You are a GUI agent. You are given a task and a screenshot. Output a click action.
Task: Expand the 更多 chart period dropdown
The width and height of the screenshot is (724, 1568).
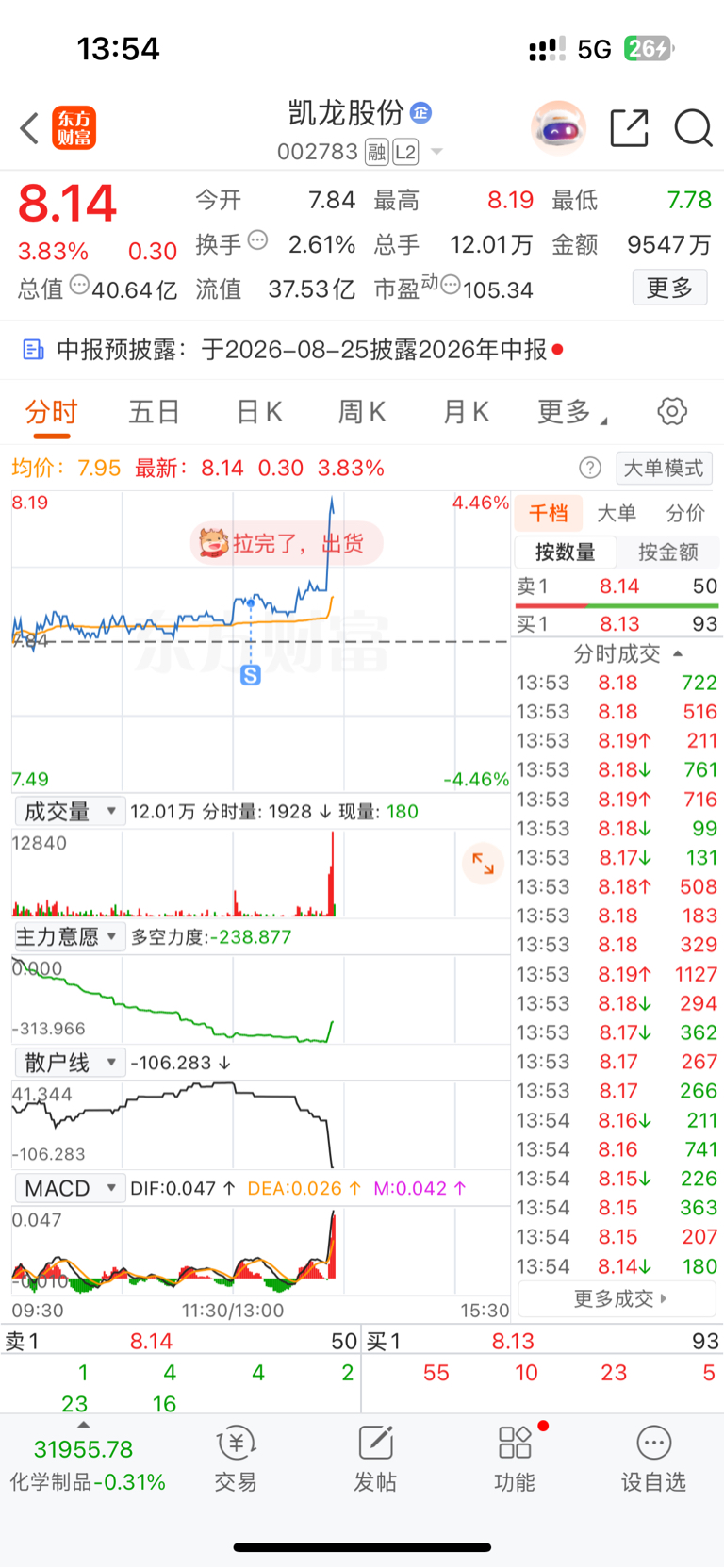[571, 412]
